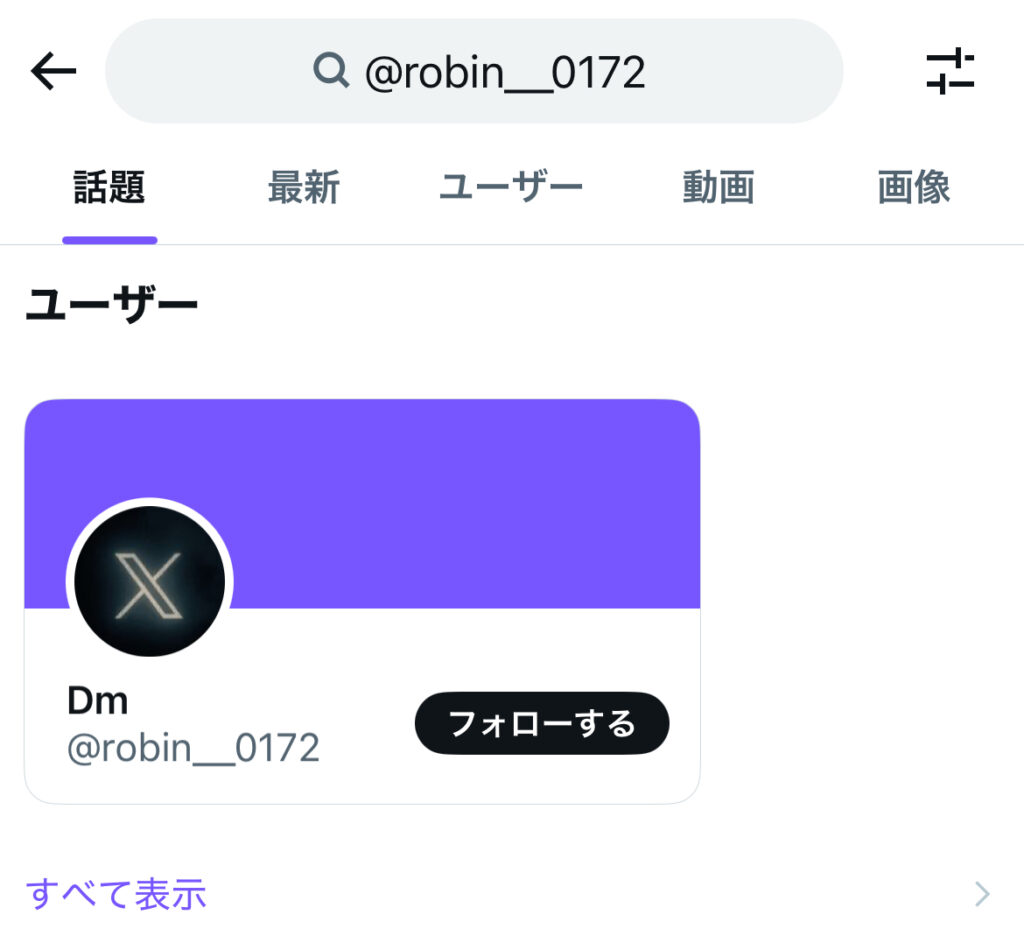Open the search filter settings icon
1024x943 pixels.
coord(949,72)
